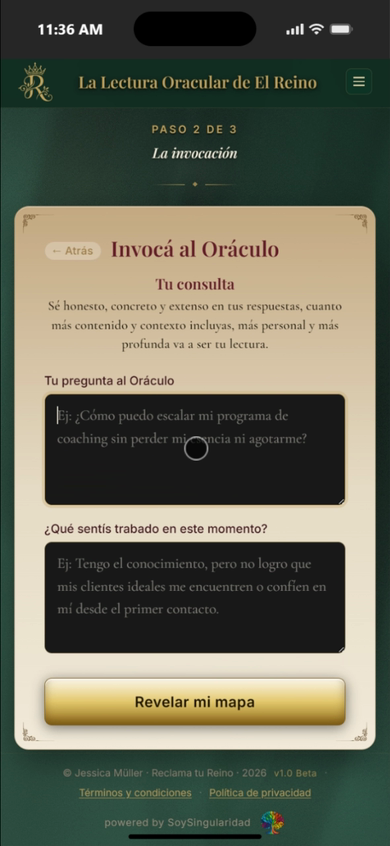Open Política de privacidad
The width and height of the screenshot is (390, 846).
(x=260, y=793)
